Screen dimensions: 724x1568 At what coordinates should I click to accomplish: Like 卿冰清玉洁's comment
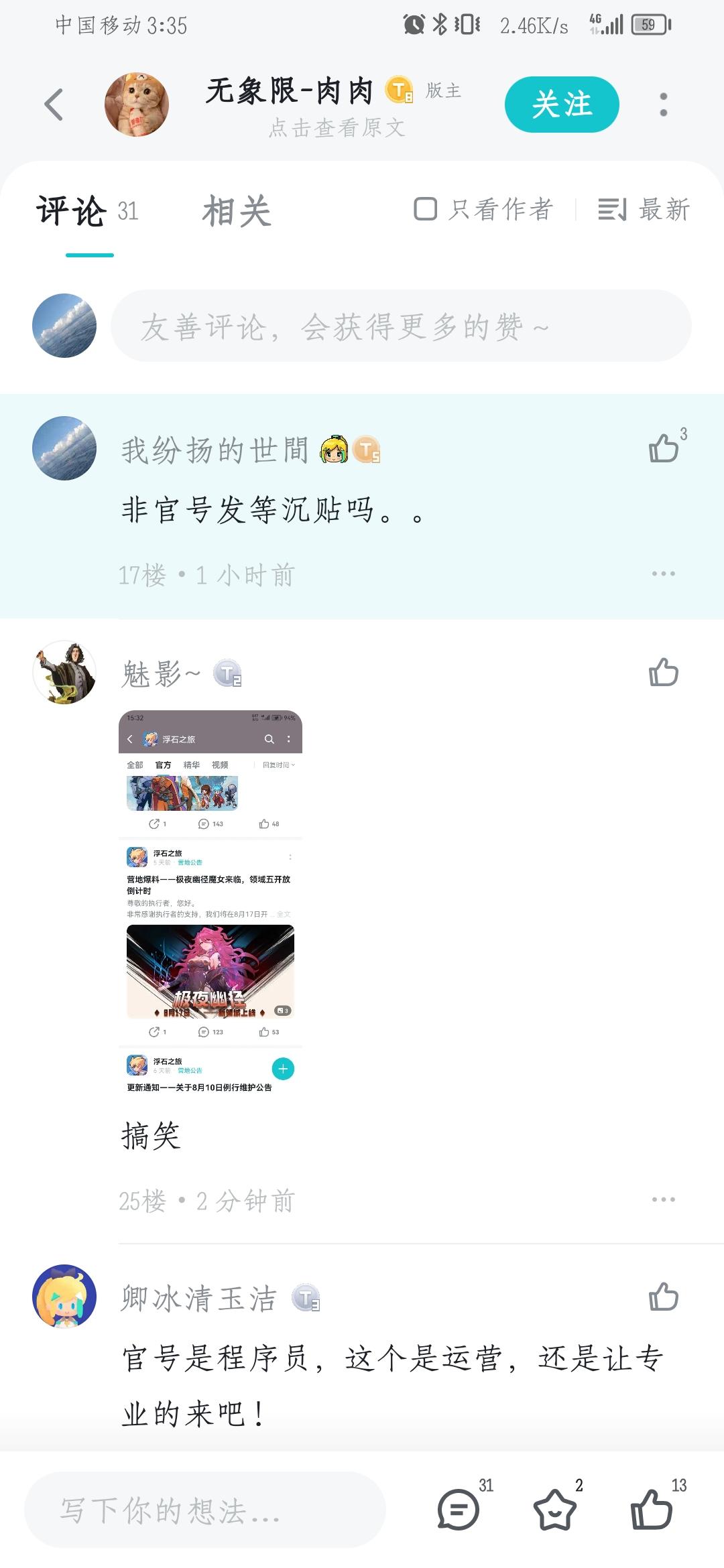click(664, 1296)
